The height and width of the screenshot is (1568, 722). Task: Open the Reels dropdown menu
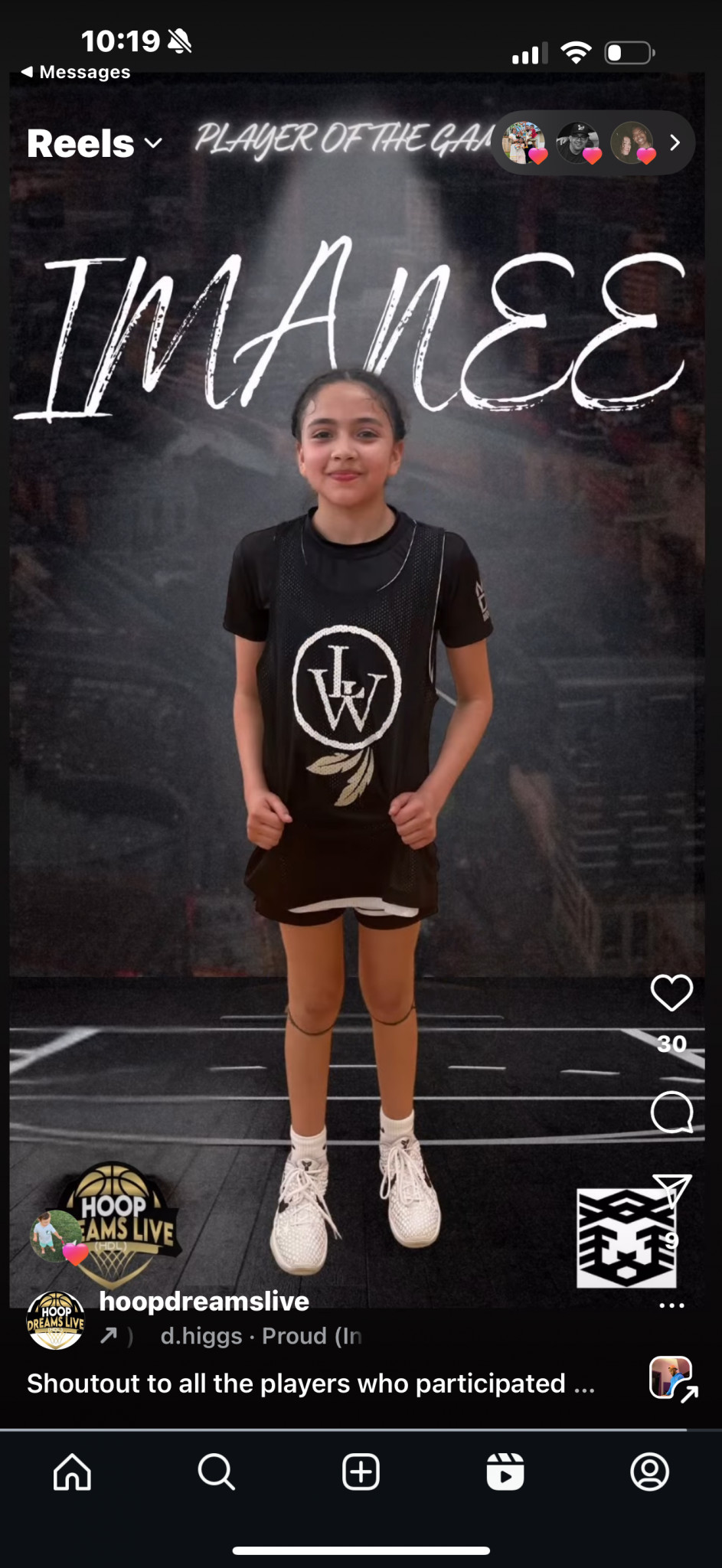pyautogui.click(x=94, y=143)
